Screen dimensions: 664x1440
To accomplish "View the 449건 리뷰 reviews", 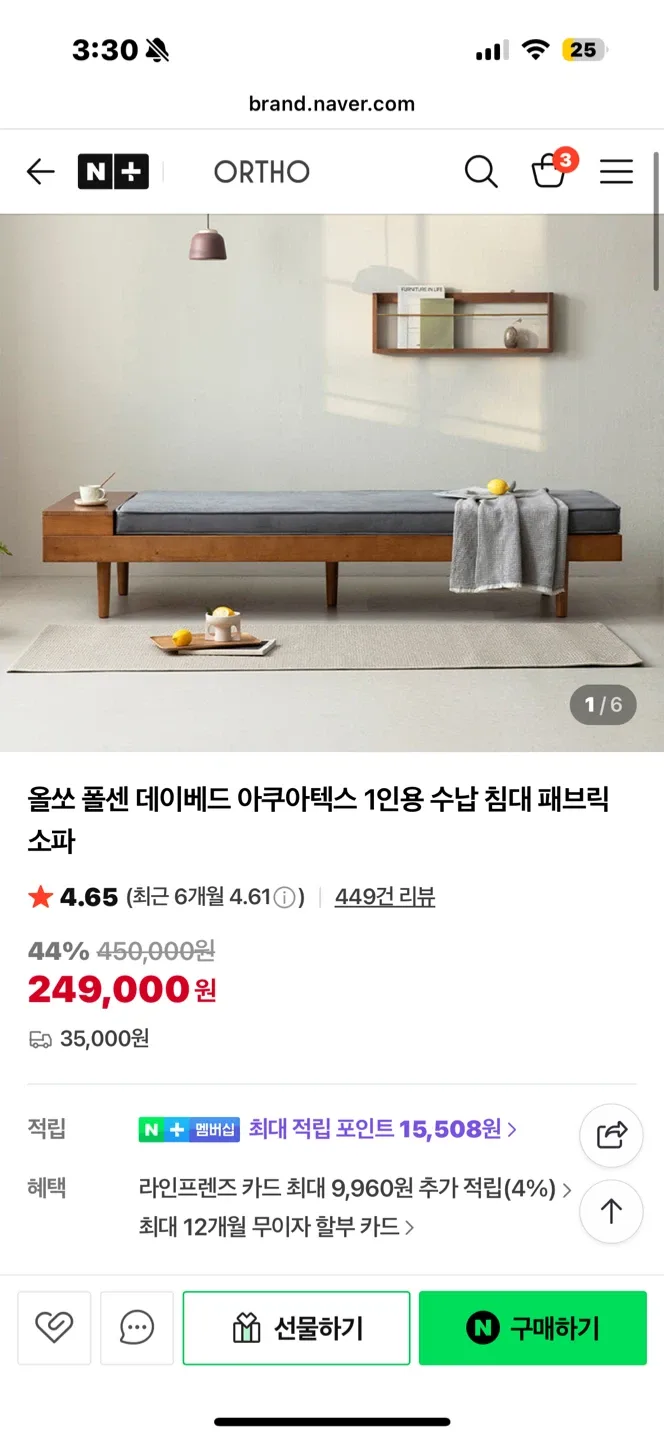I will tap(385, 897).
